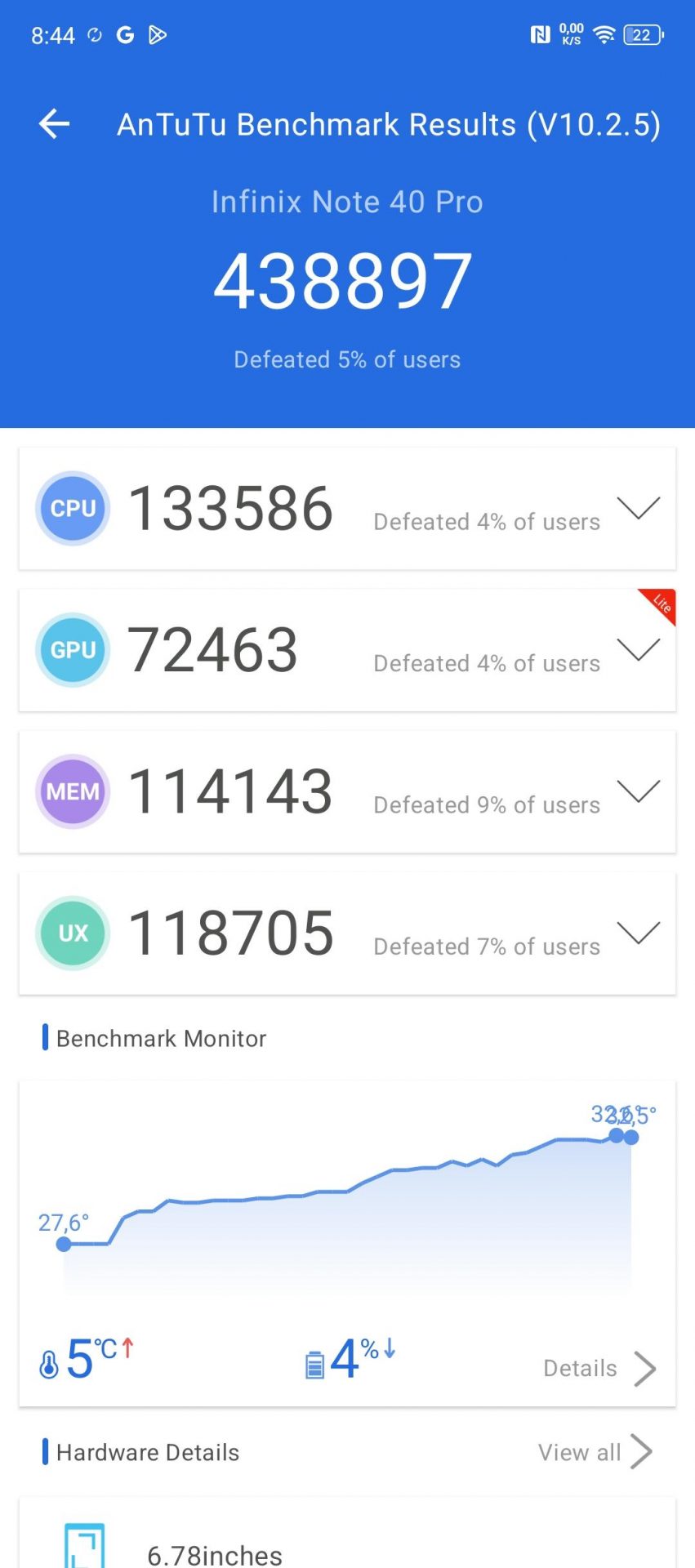This screenshot has width=695, height=1568.
Task: Go back using the header arrow
Action: (x=55, y=124)
